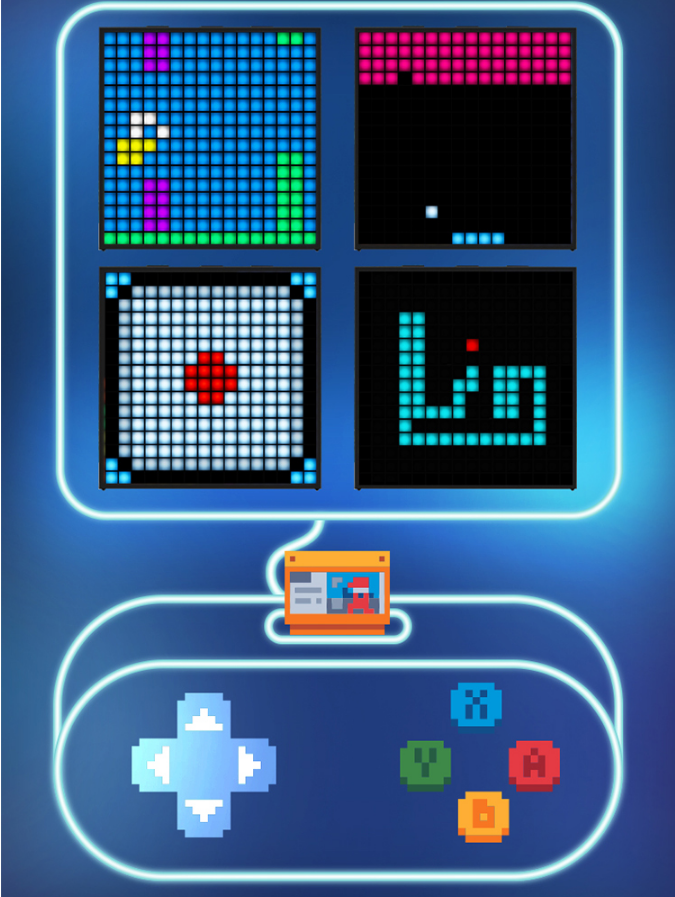The height and width of the screenshot is (897, 675).
Task: Hit the orange B button
Action: [x=483, y=816]
